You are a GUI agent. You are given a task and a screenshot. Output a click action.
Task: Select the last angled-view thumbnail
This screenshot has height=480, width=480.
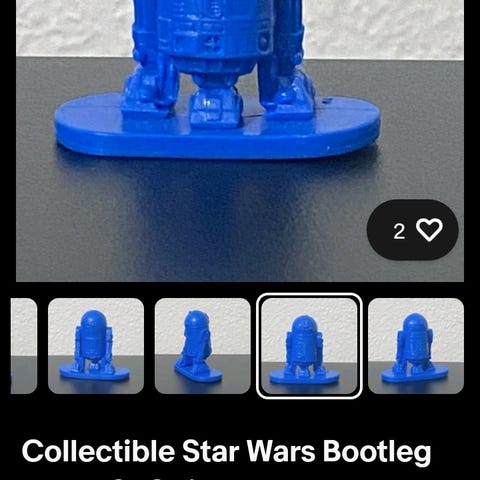416,346
